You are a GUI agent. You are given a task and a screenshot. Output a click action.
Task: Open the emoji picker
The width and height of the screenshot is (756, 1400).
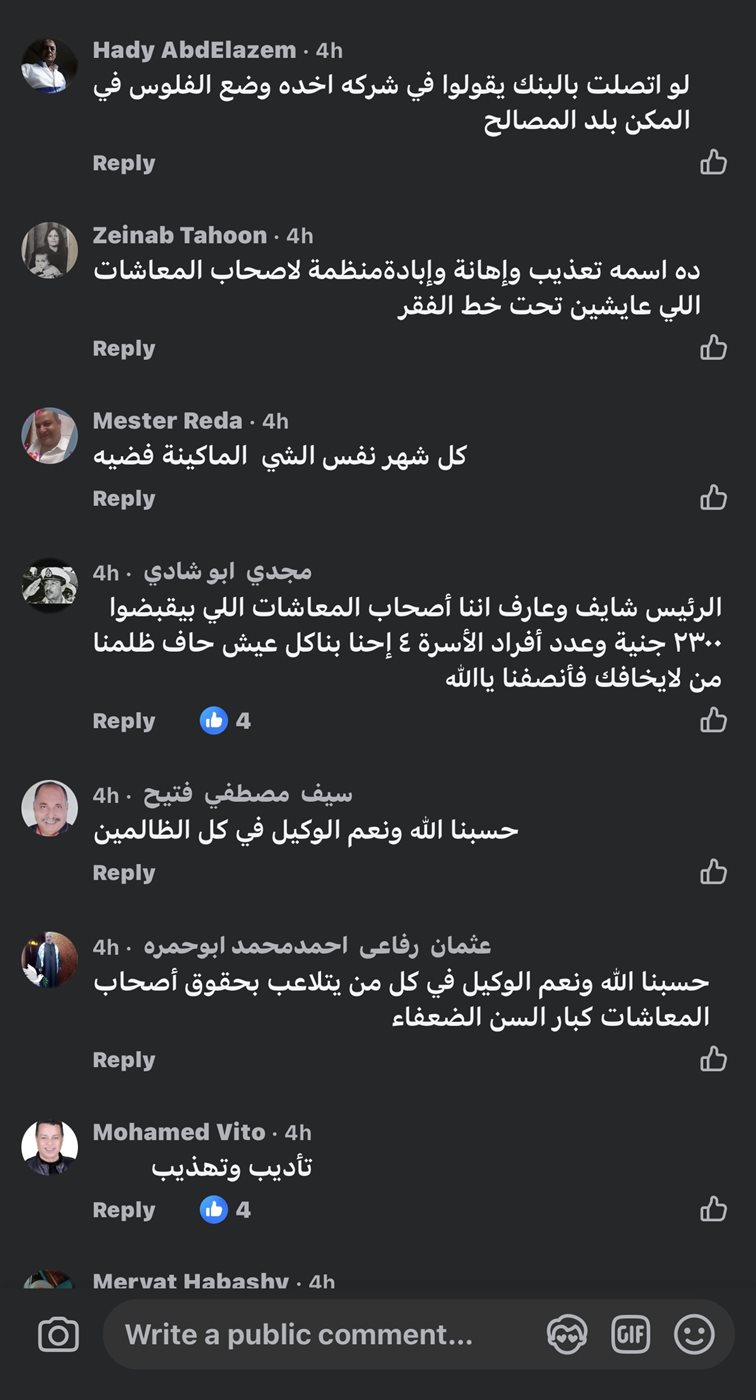[x=694, y=1335]
